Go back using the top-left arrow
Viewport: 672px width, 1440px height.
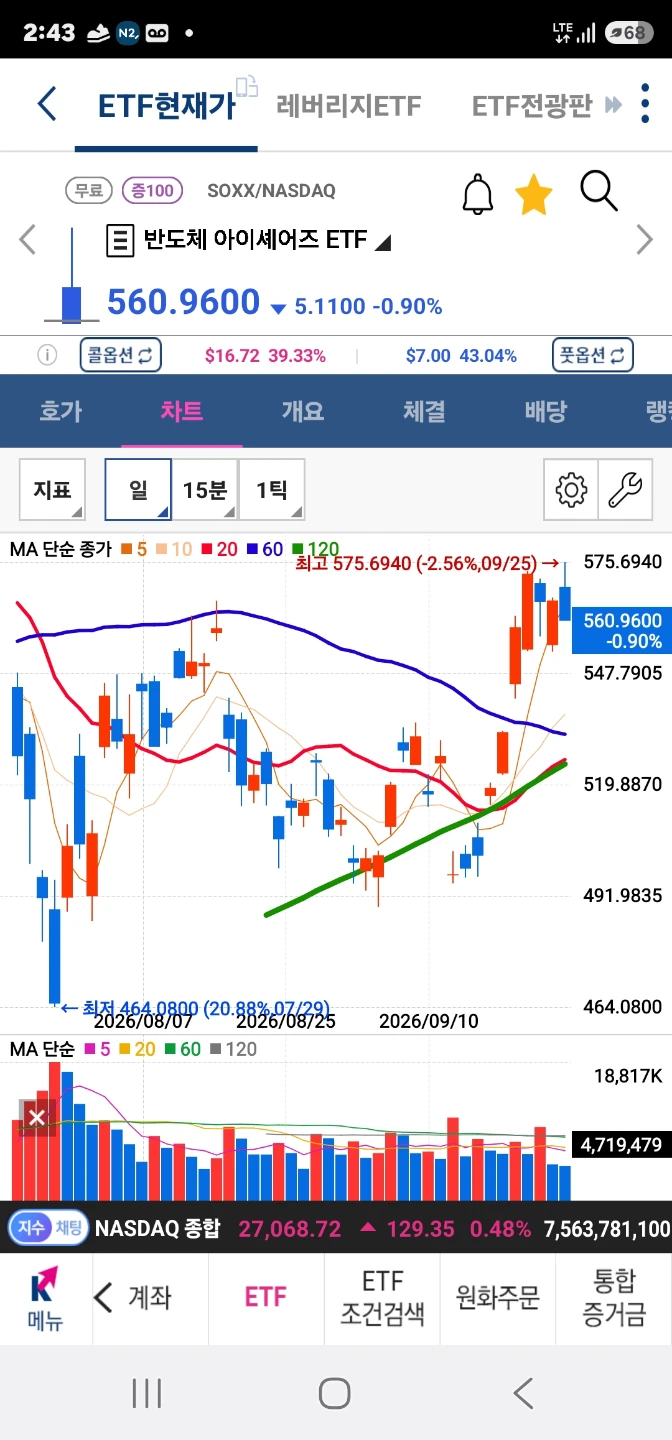click(46, 104)
